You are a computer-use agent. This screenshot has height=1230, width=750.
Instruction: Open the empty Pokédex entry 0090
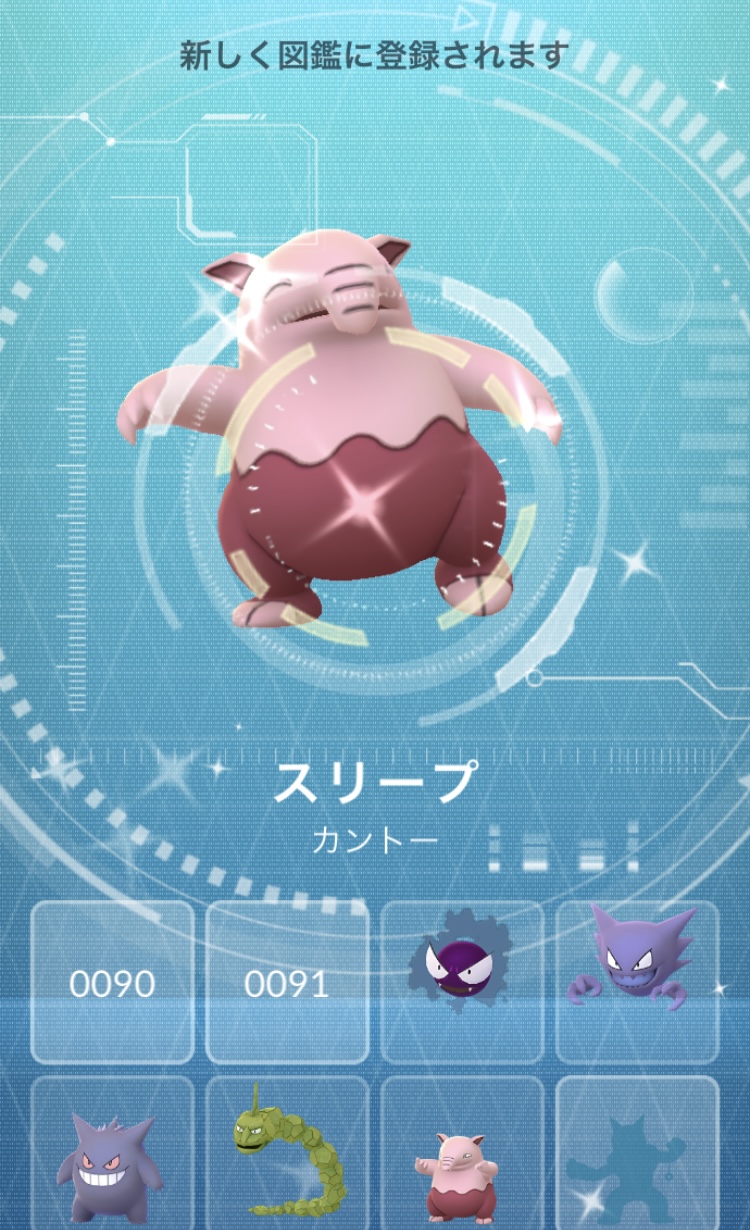112,982
